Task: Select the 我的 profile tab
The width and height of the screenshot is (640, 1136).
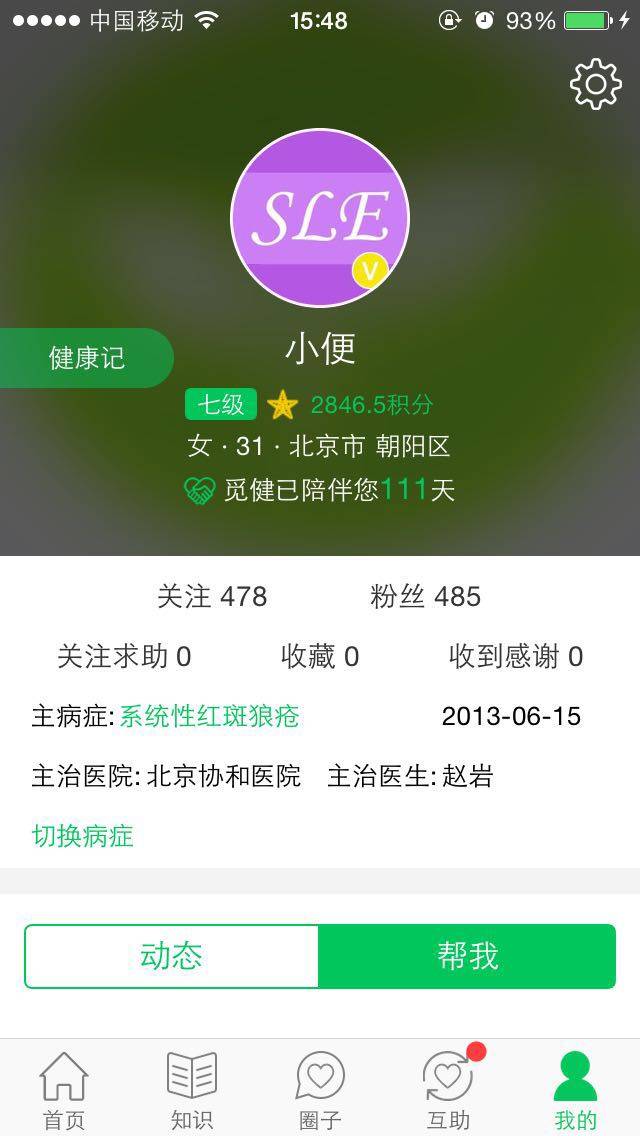Action: coord(576,1090)
